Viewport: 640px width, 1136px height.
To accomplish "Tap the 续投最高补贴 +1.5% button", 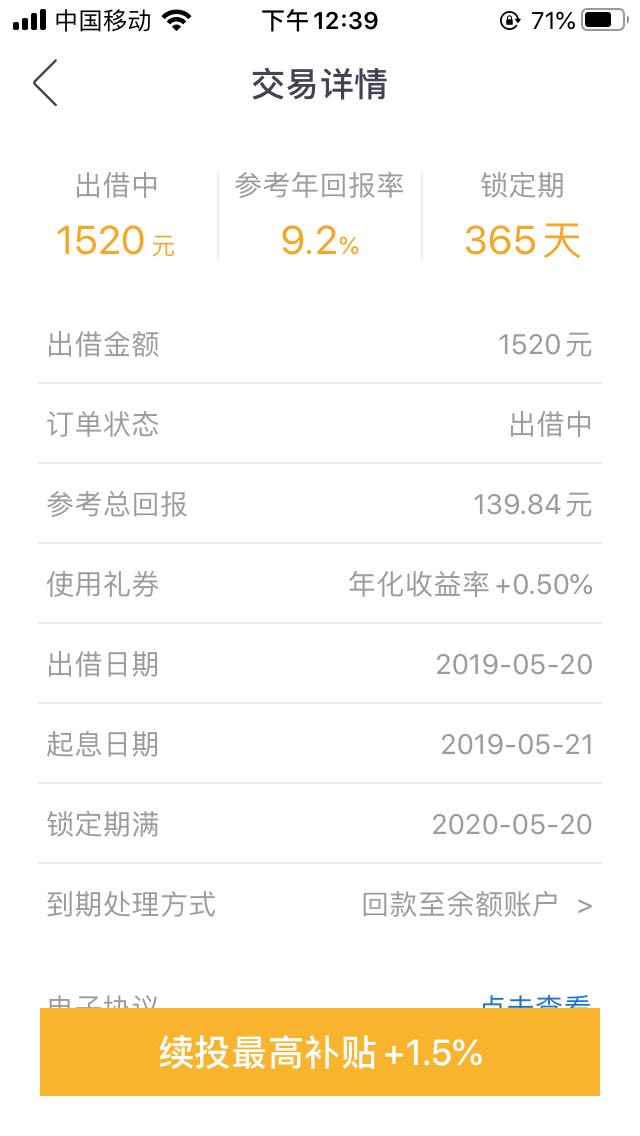I will pyautogui.click(x=320, y=1051).
